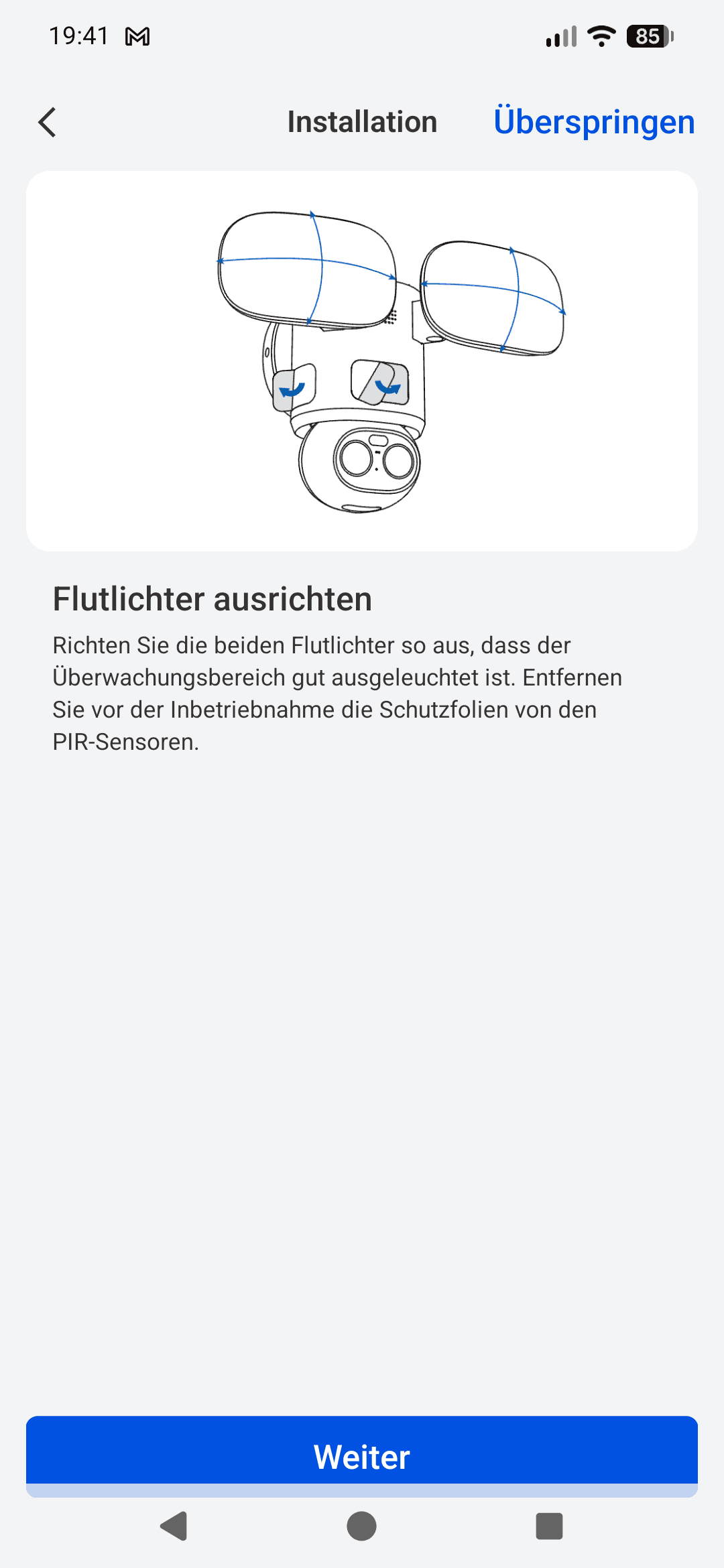Skip installation via Überspringen

pos(594,122)
